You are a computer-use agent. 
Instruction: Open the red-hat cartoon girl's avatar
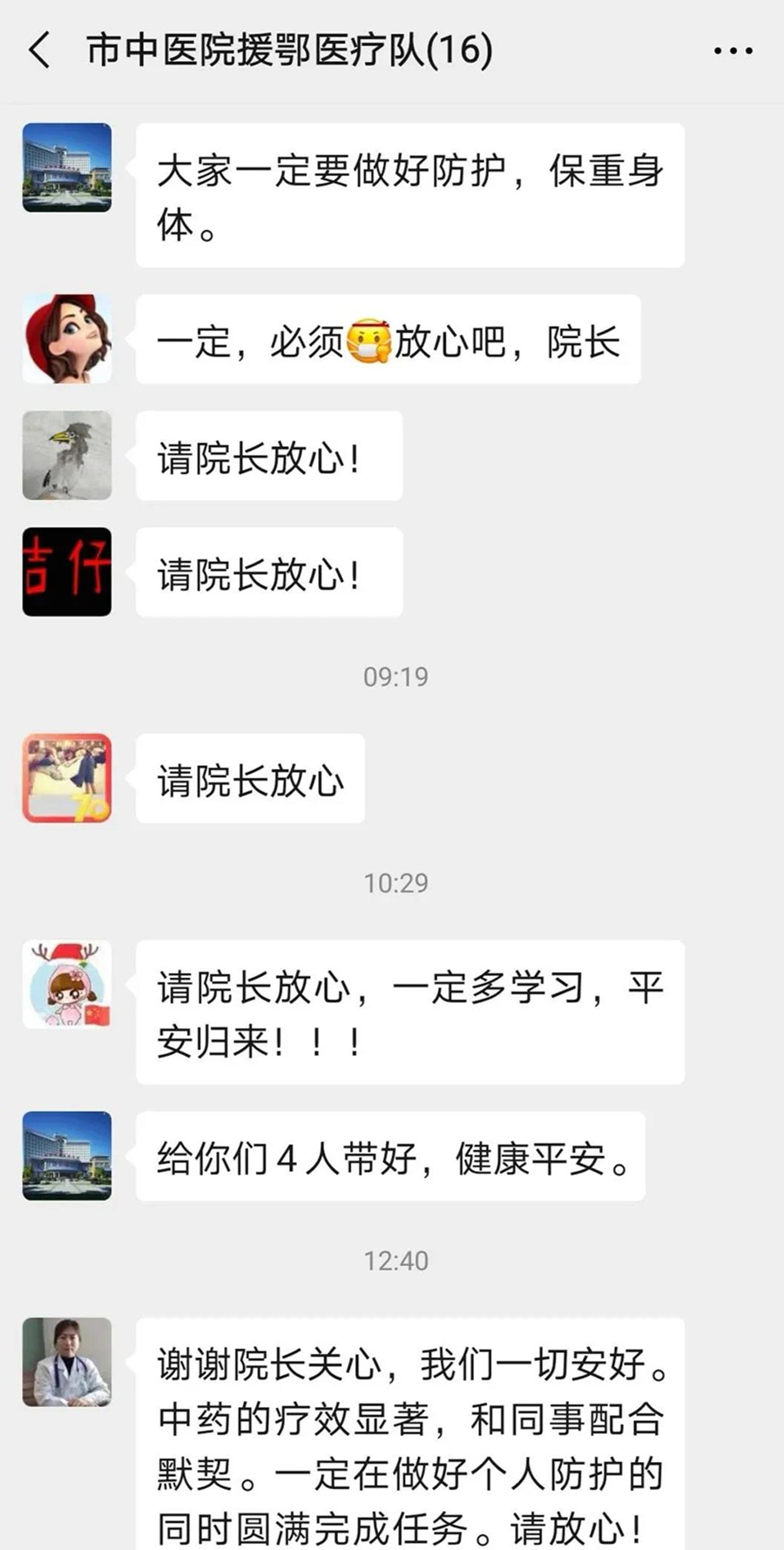65,340
